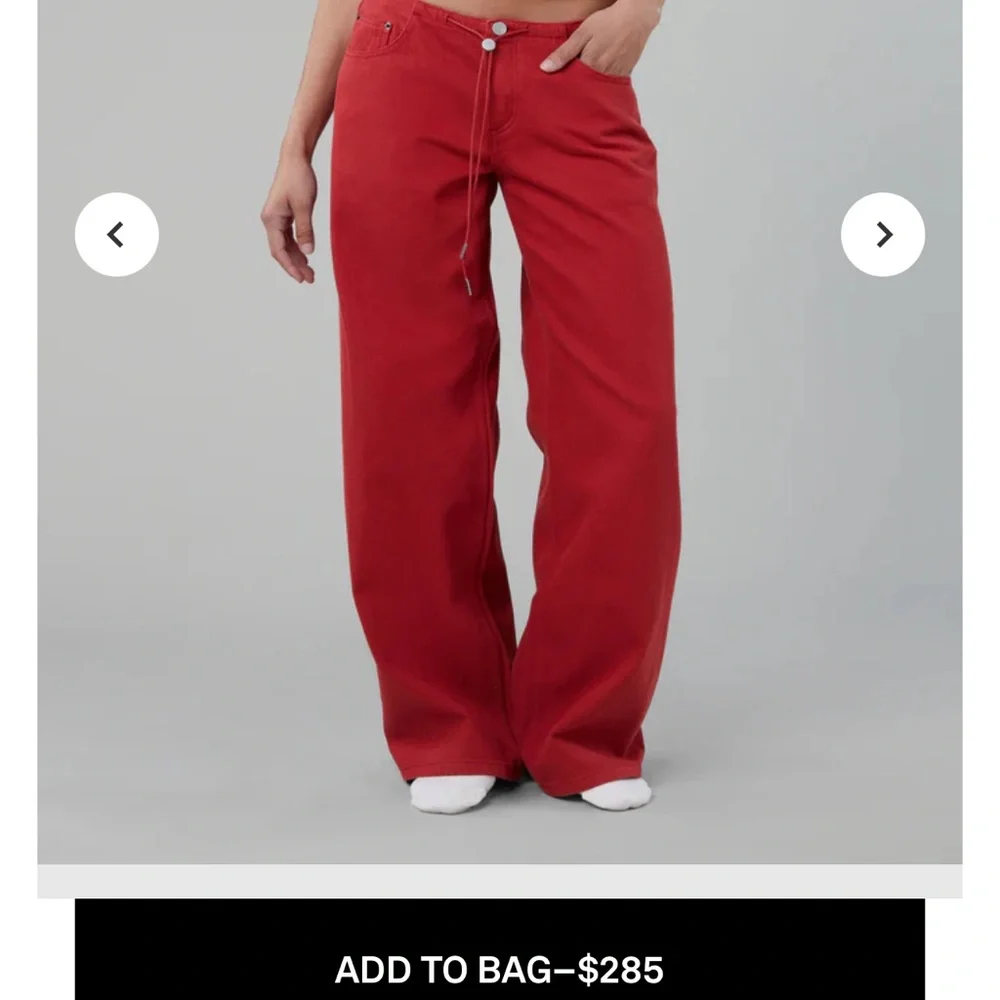Show the next product photo
This screenshot has width=1000, height=1000.
coord(883,235)
